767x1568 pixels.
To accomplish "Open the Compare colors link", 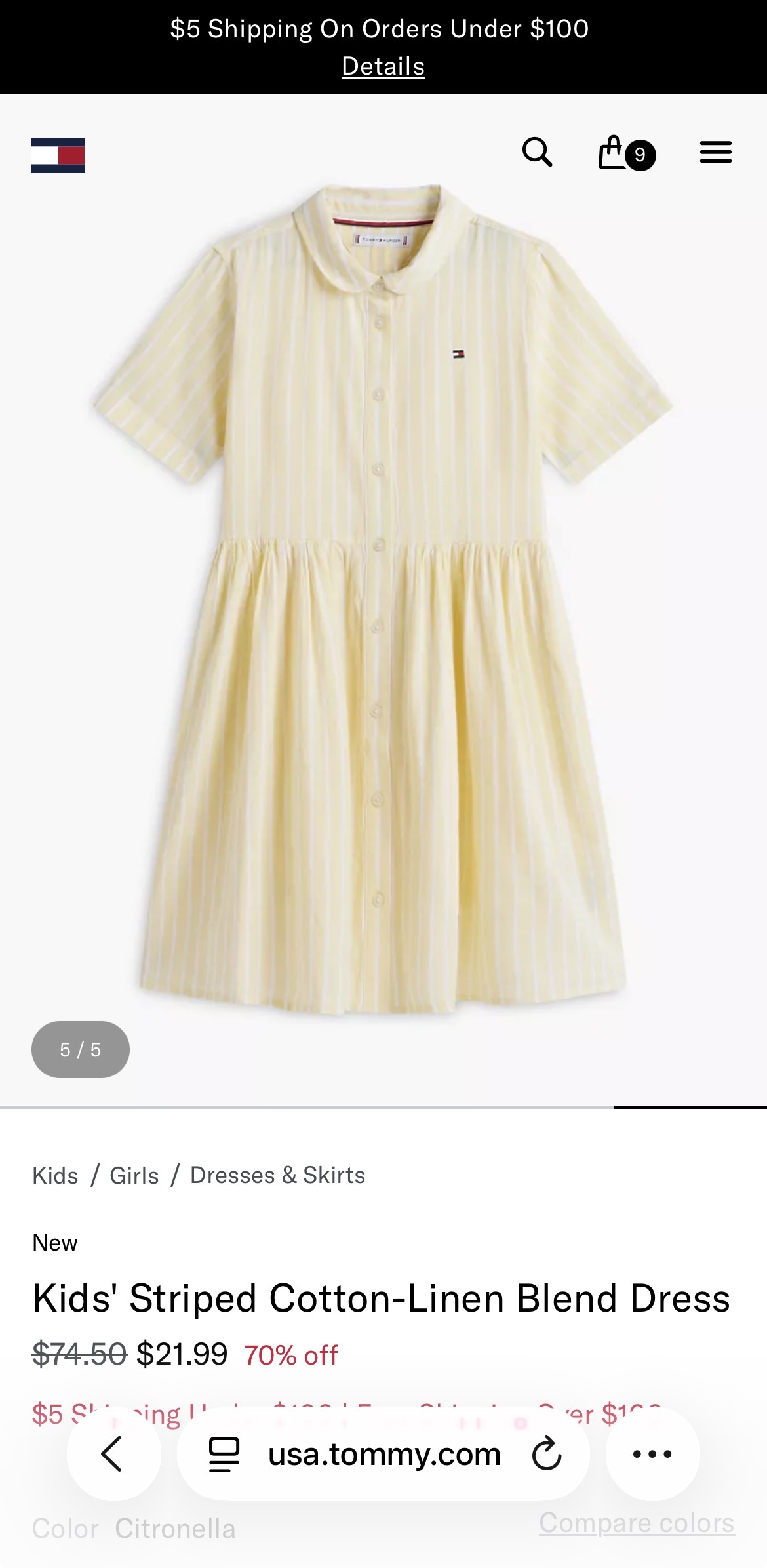I will 637,1522.
